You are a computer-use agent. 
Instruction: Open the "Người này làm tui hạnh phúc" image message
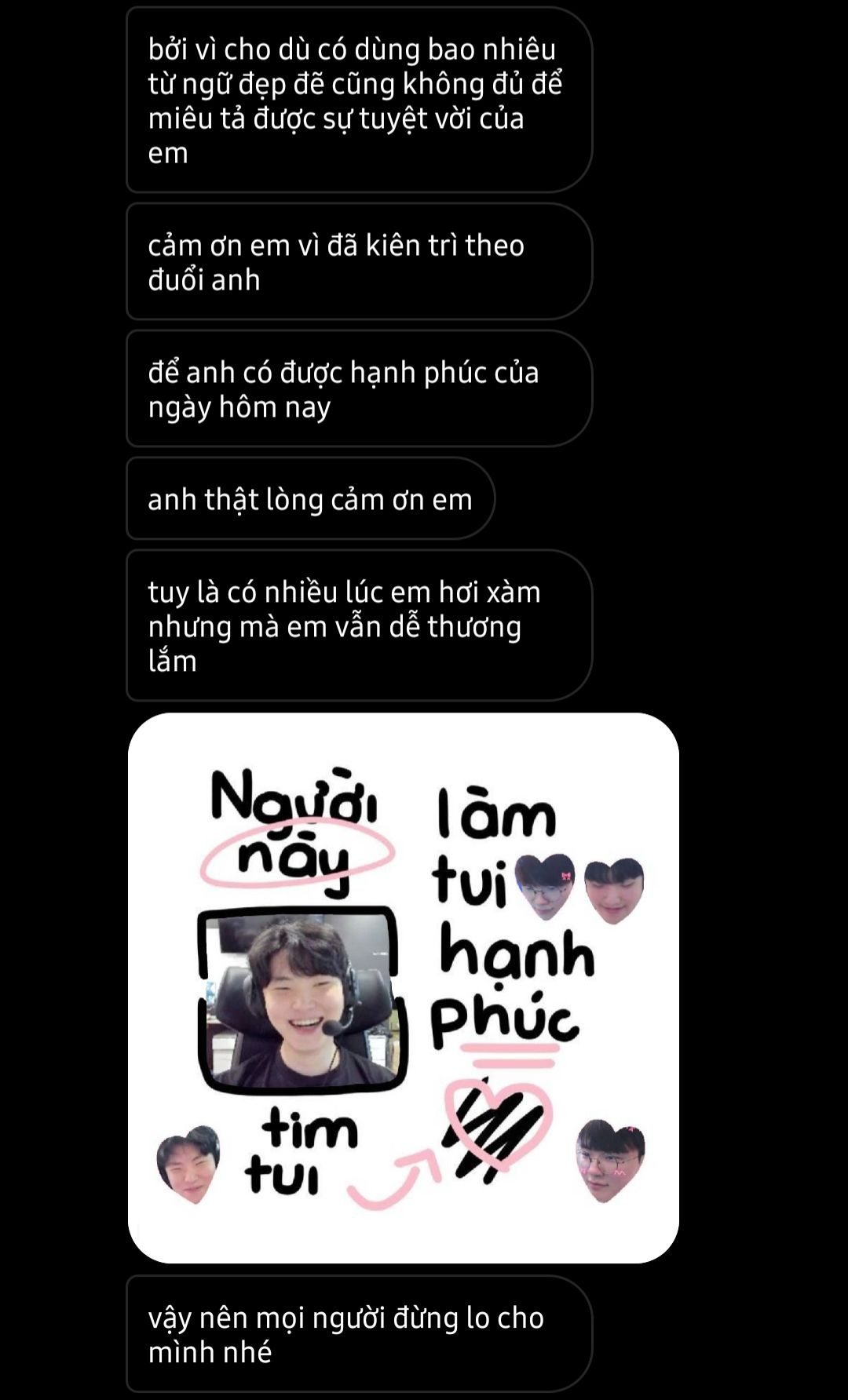coord(404,987)
